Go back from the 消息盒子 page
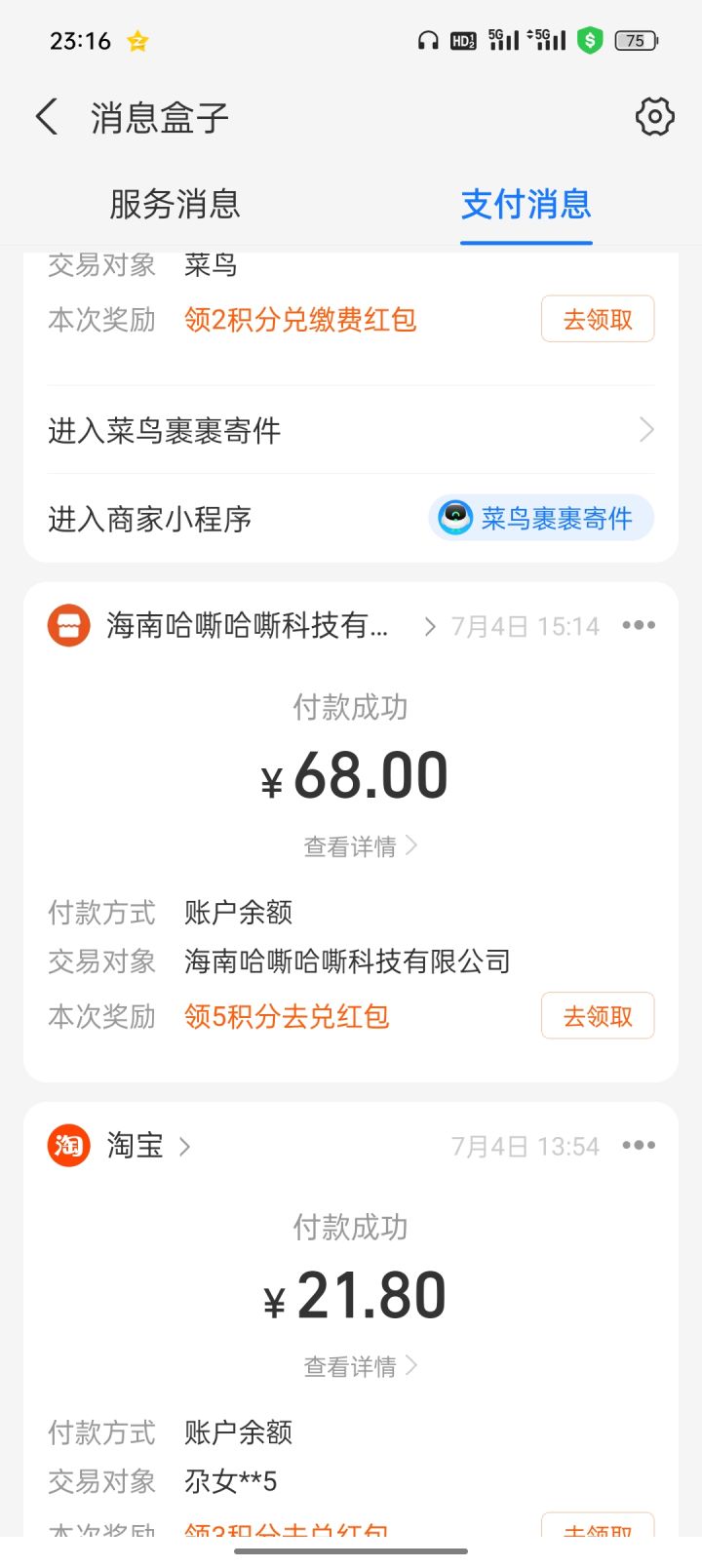This screenshot has width=702, height=1568. click(46, 117)
